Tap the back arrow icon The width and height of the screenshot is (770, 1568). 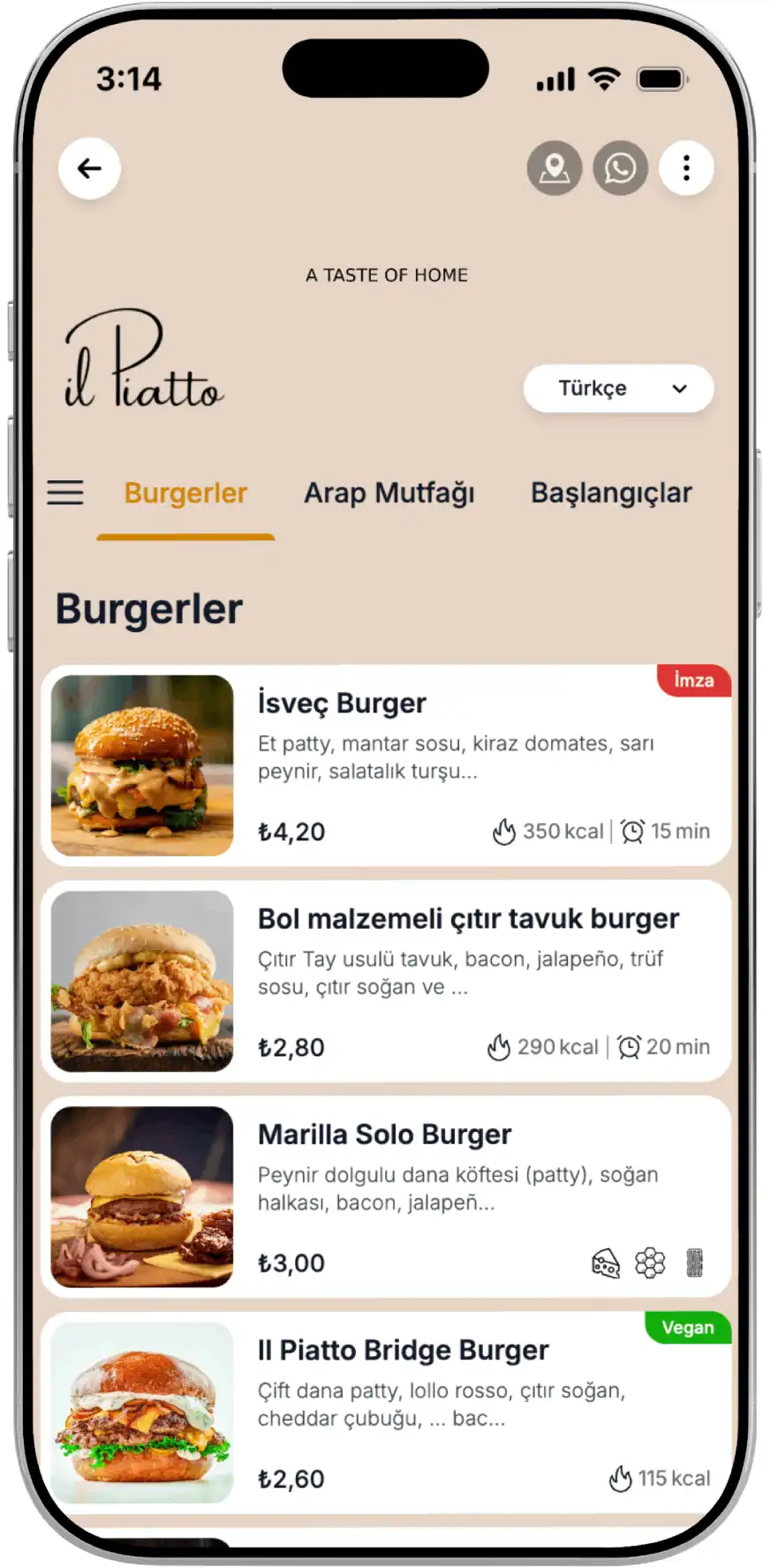click(x=89, y=168)
